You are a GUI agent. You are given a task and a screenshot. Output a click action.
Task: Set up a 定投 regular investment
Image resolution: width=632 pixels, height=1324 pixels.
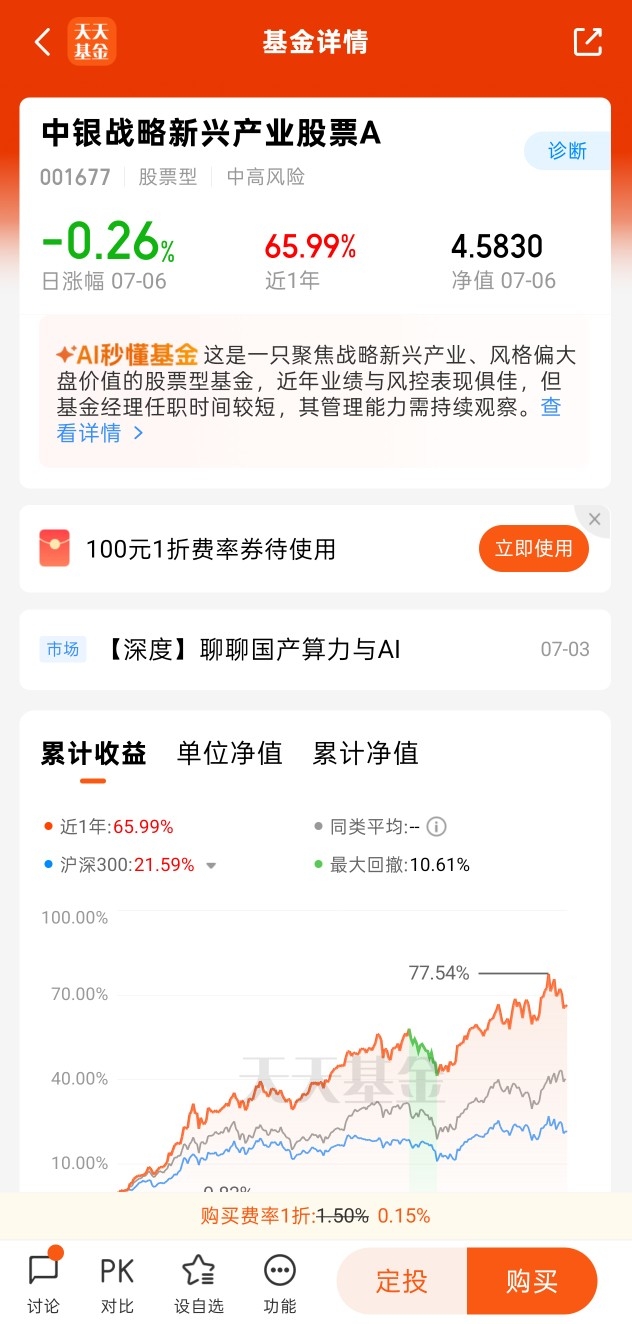[x=402, y=1281]
